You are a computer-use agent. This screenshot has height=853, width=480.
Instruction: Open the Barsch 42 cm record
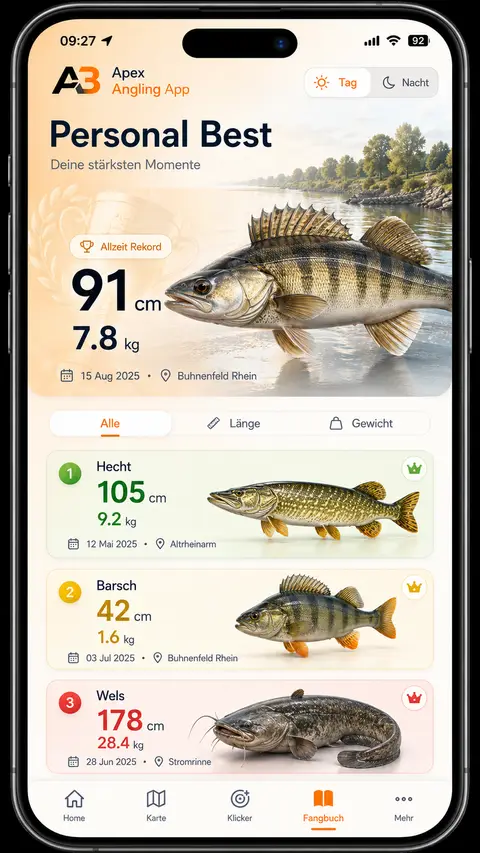click(x=240, y=619)
